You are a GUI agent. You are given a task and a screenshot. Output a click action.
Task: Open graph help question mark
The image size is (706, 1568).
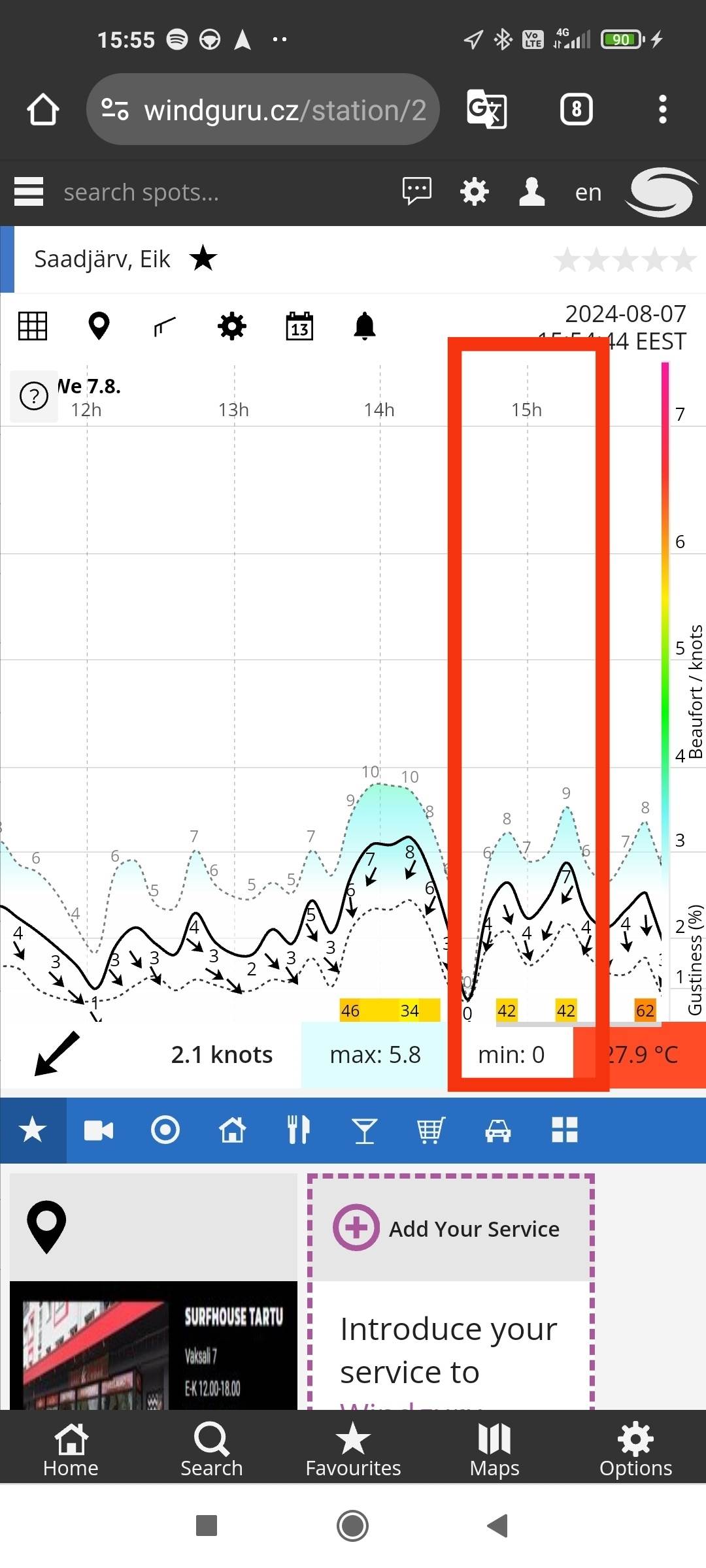(x=34, y=396)
